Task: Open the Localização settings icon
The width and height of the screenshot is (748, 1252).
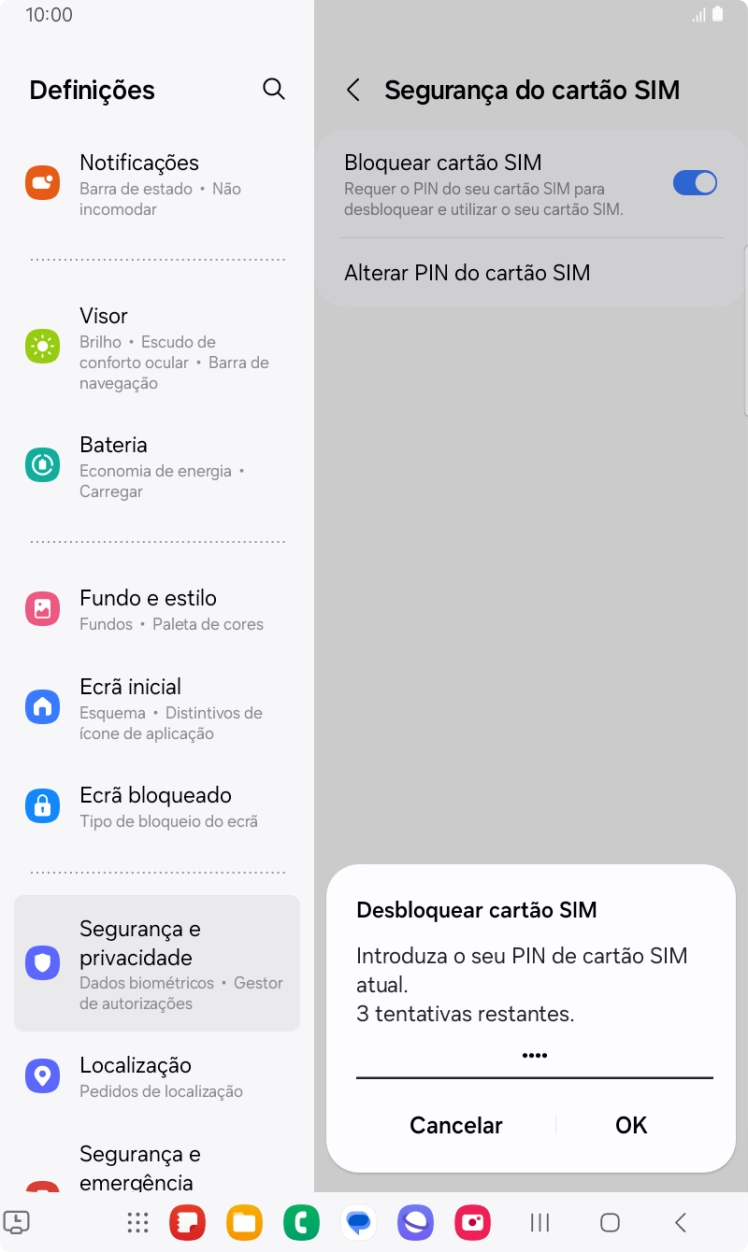Action: click(x=42, y=1075)
